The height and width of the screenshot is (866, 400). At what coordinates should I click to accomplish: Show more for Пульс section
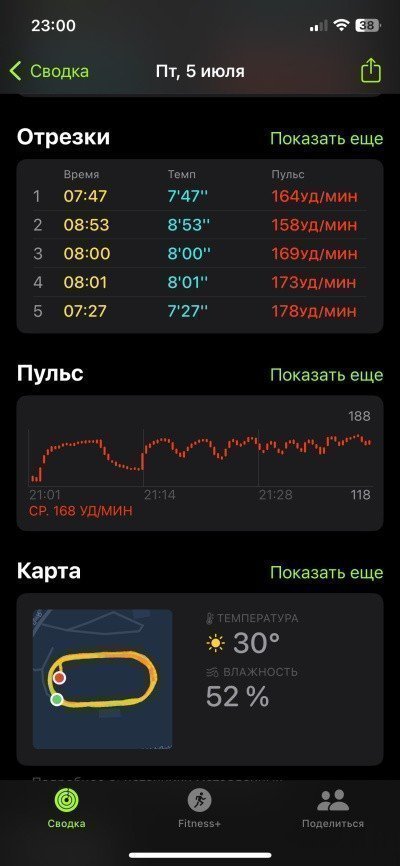point(326,375)
